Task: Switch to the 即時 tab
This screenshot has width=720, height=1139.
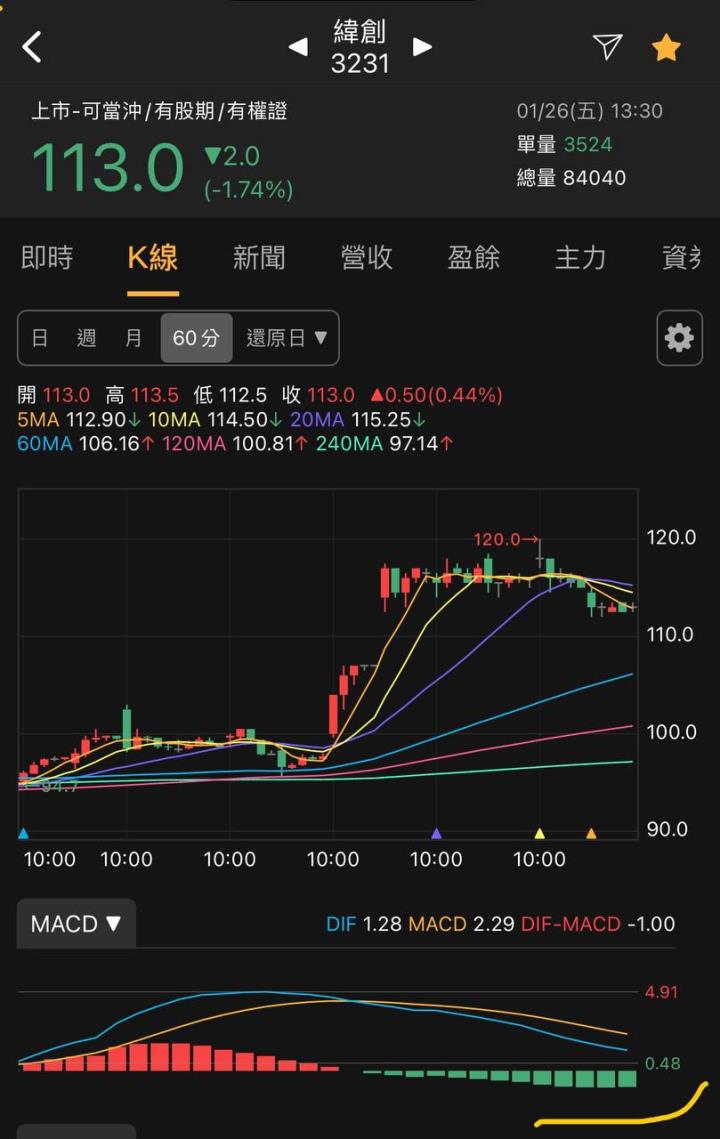Action: (x=47, y=258)
